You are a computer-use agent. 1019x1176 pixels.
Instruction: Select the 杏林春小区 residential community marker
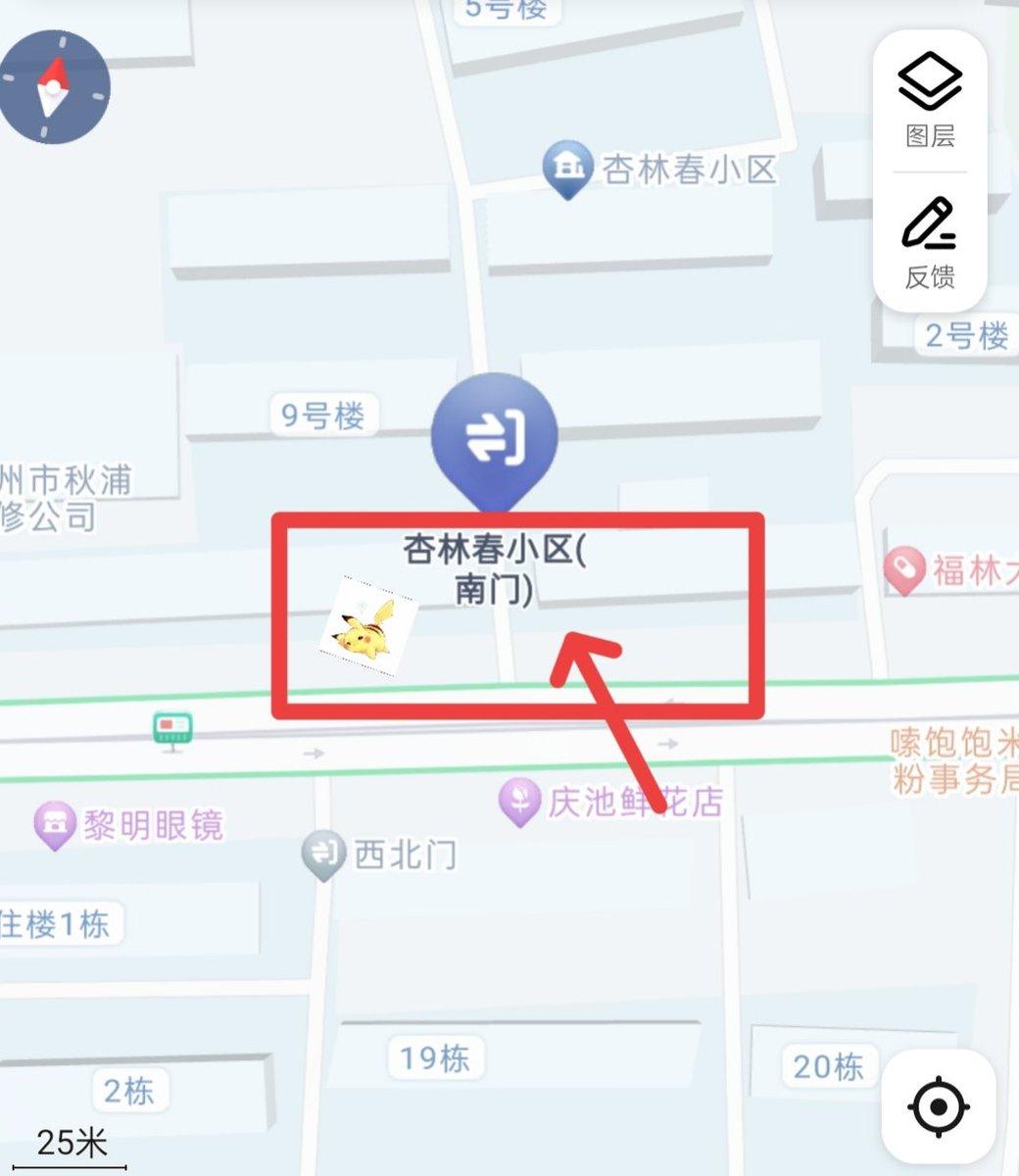point(566,165)
